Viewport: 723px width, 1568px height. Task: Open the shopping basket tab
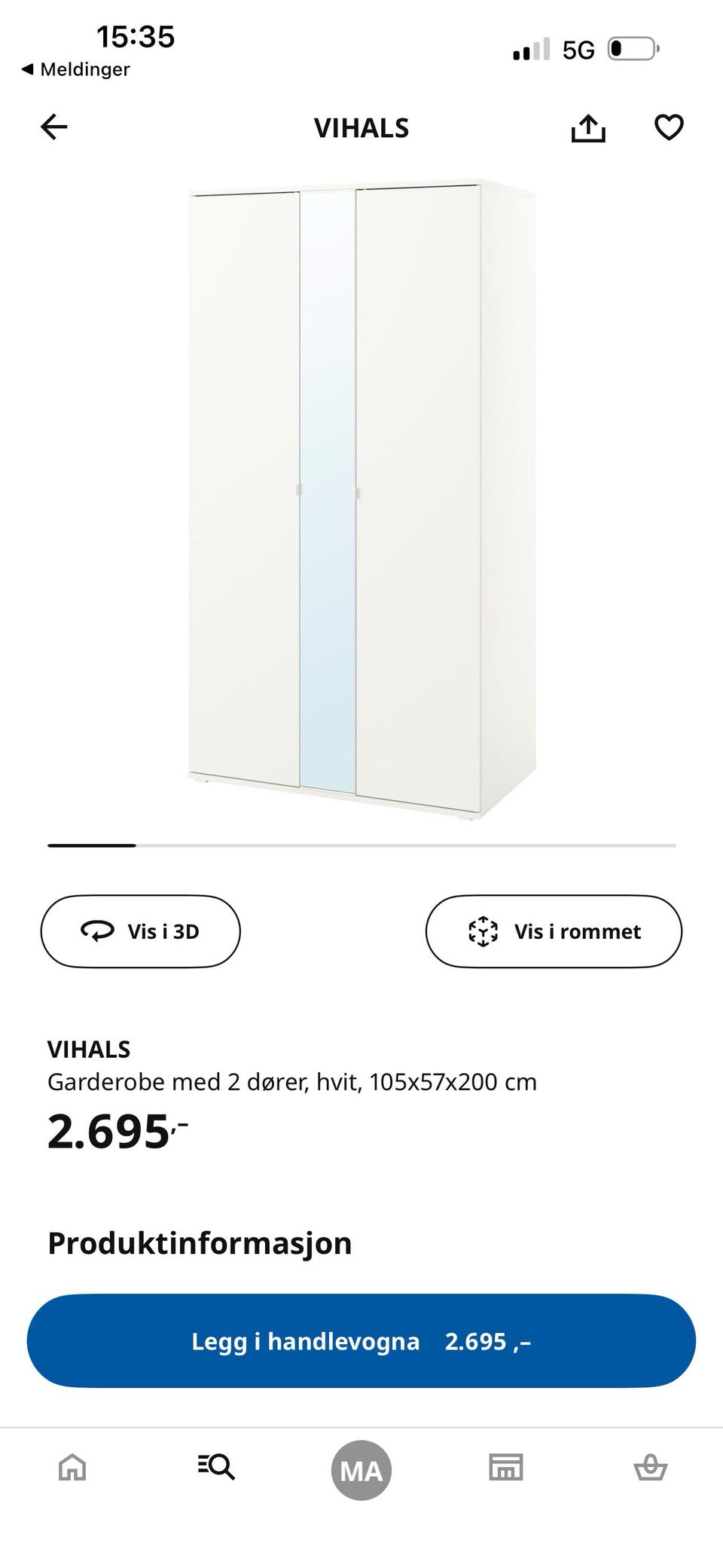click(651, 1467)
